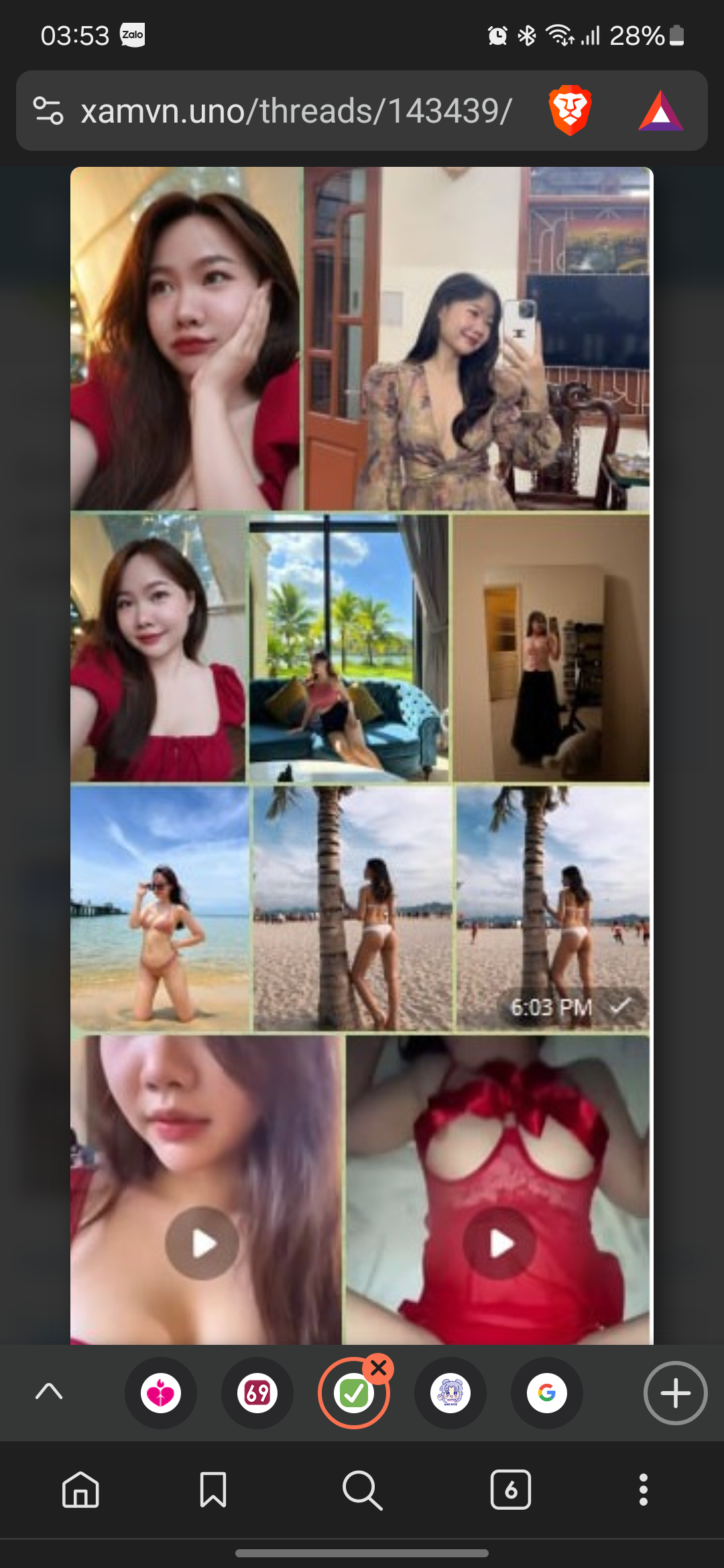Add a new tab with plus button
This screenshot has width=724, height=1568.
coord(675,1394)
